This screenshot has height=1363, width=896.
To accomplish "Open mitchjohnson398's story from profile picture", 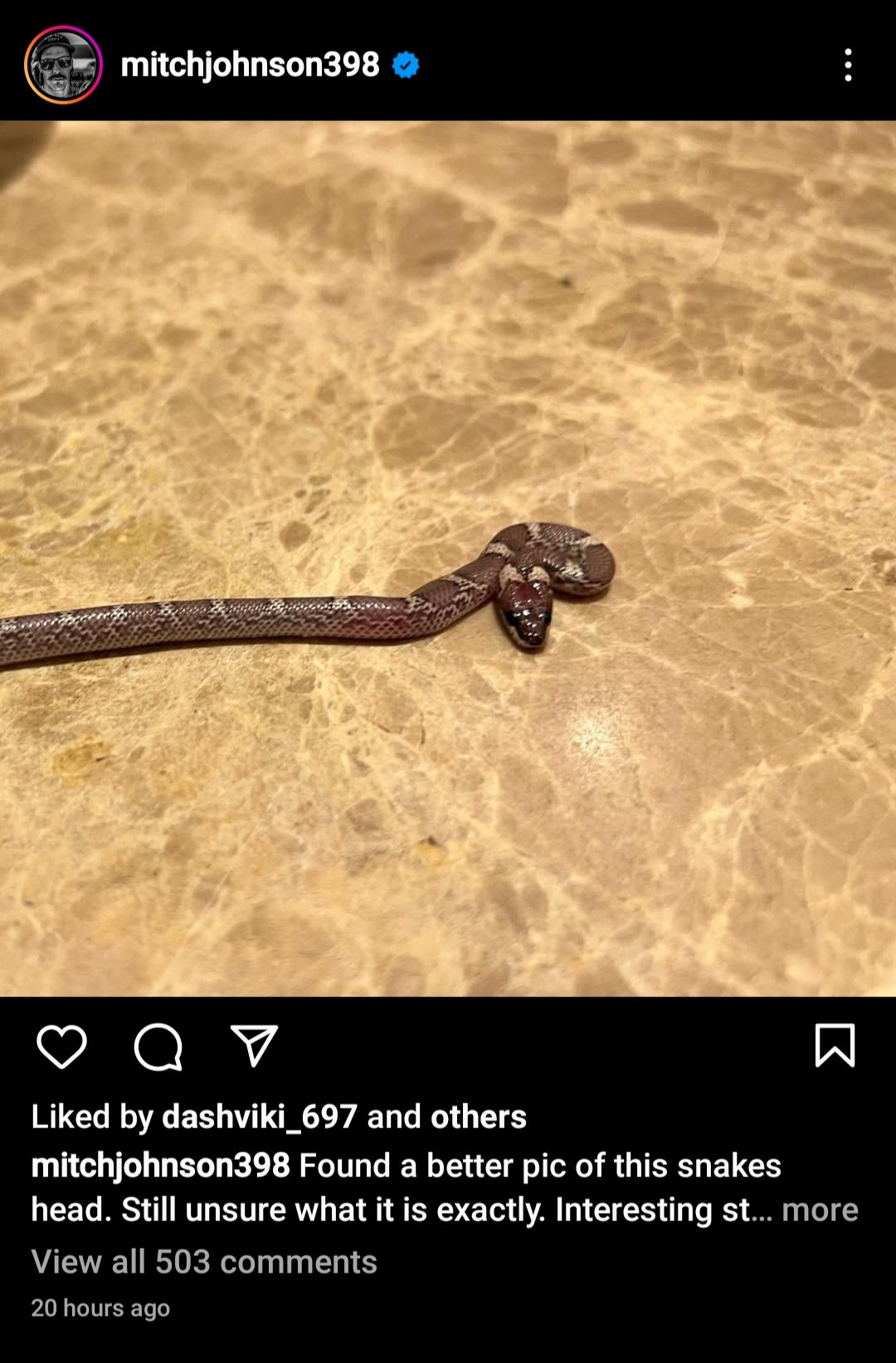I will point(63,65).
